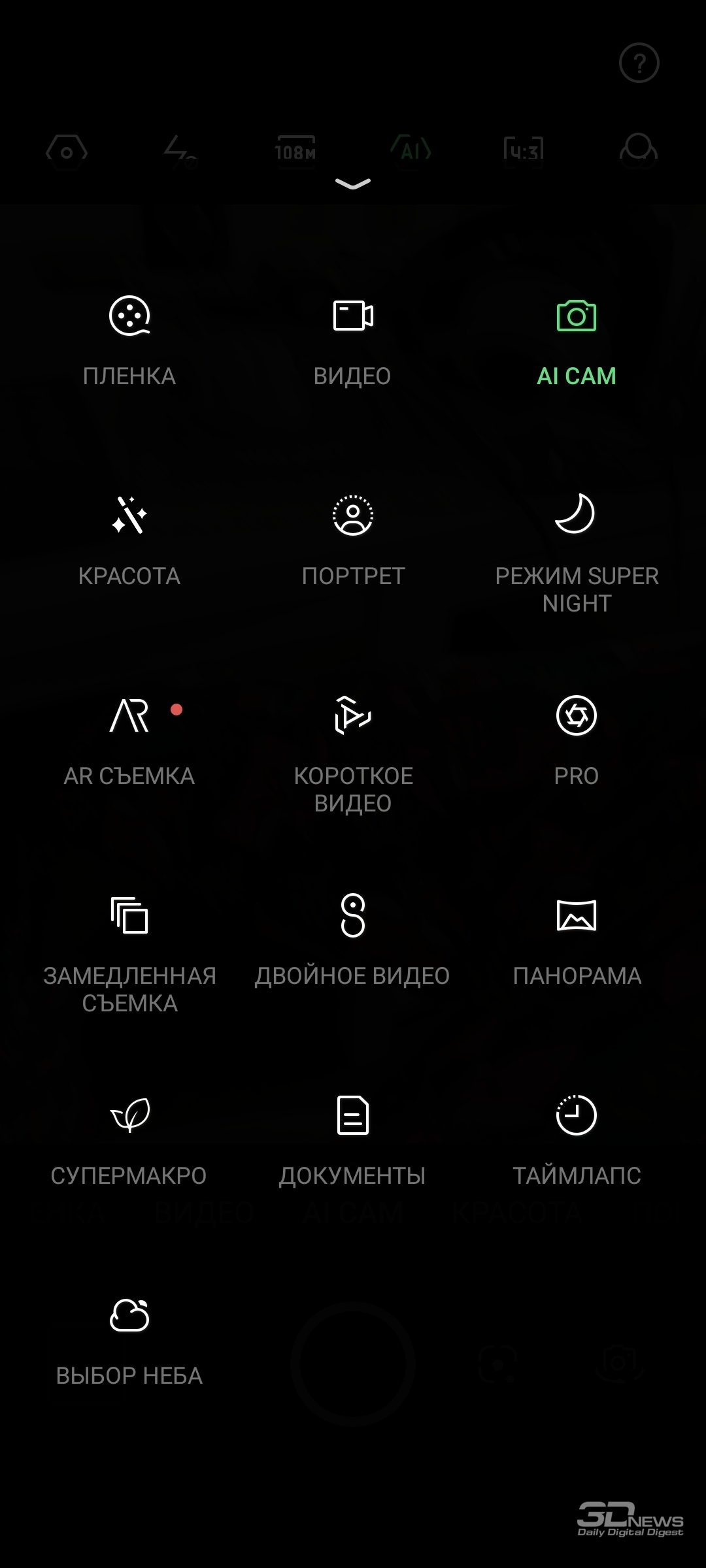Enable РЕЖИМ SUPER NIGHT
This screenshot has width=706, height=1568.
(x=577, y=554)
